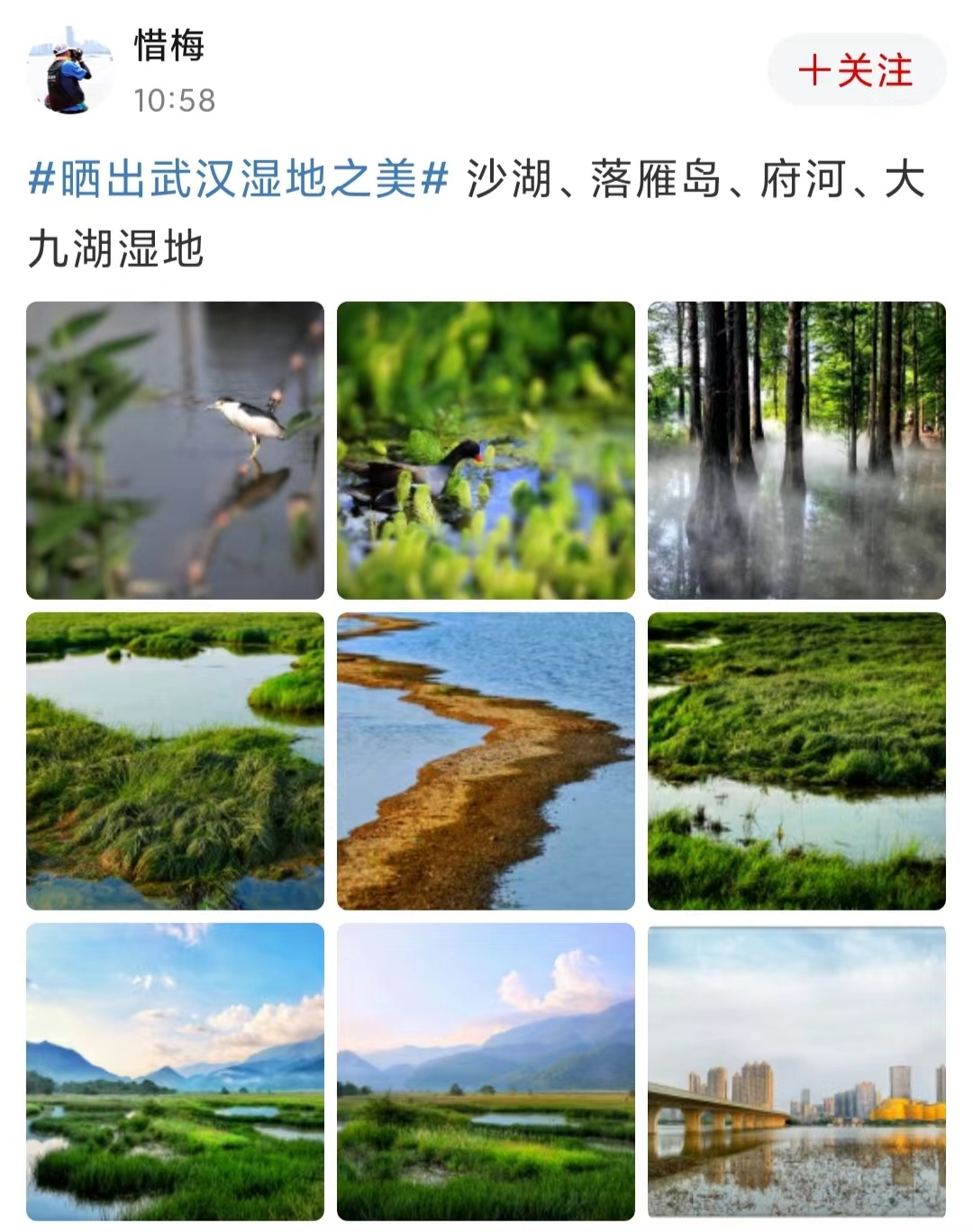
Task: Open the grassy mounds beside pond photo
Action: click(x=175, y=761)
